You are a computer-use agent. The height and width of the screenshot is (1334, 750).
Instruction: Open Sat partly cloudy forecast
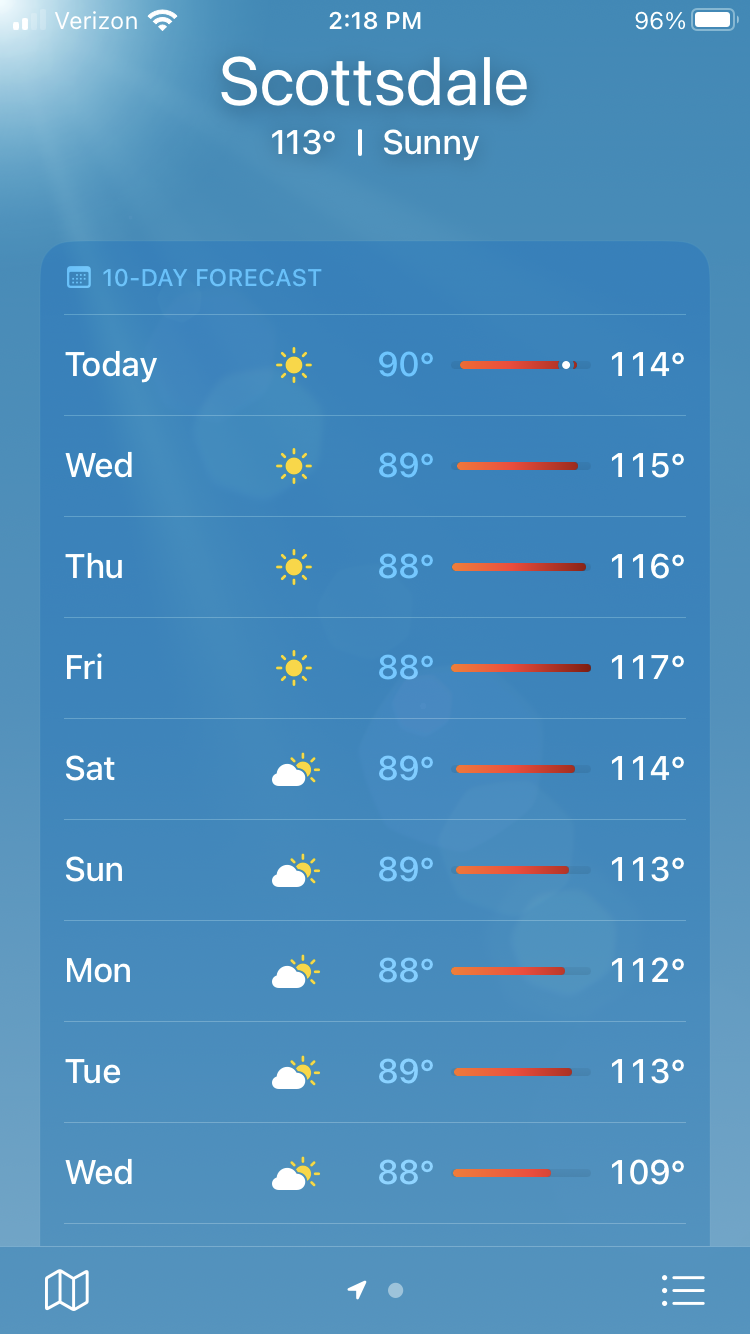[375, 769]
